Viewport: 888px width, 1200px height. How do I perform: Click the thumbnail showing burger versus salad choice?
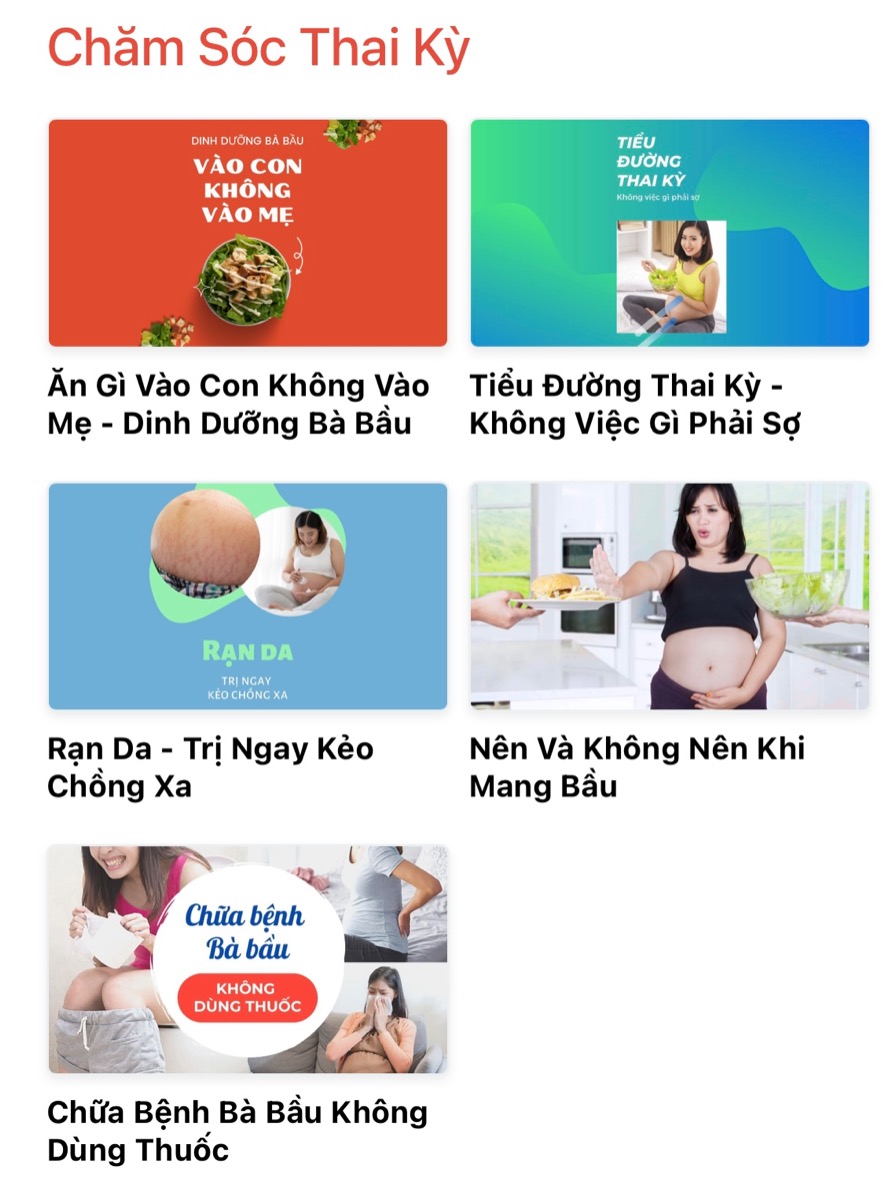[671, 597]
